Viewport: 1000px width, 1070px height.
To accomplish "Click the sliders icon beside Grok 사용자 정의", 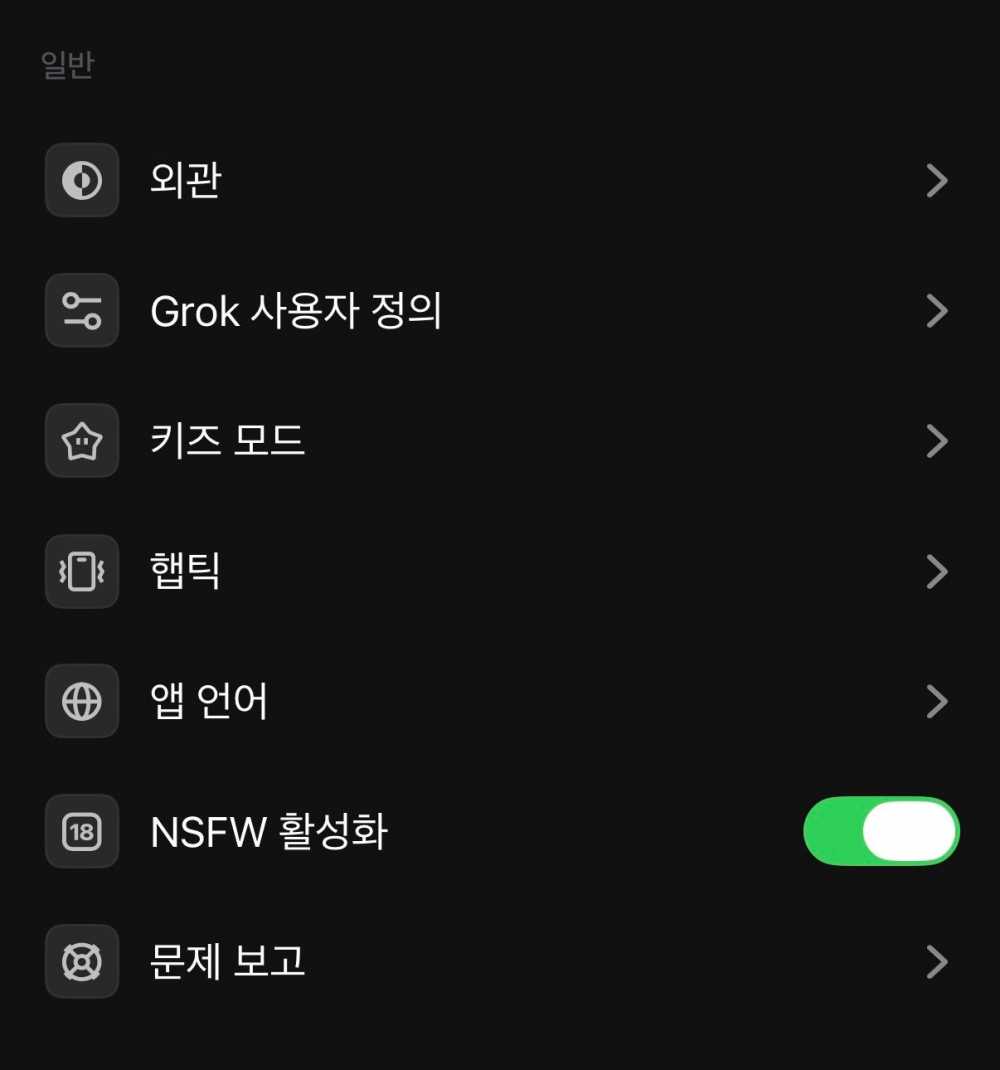I will (82, 311).
